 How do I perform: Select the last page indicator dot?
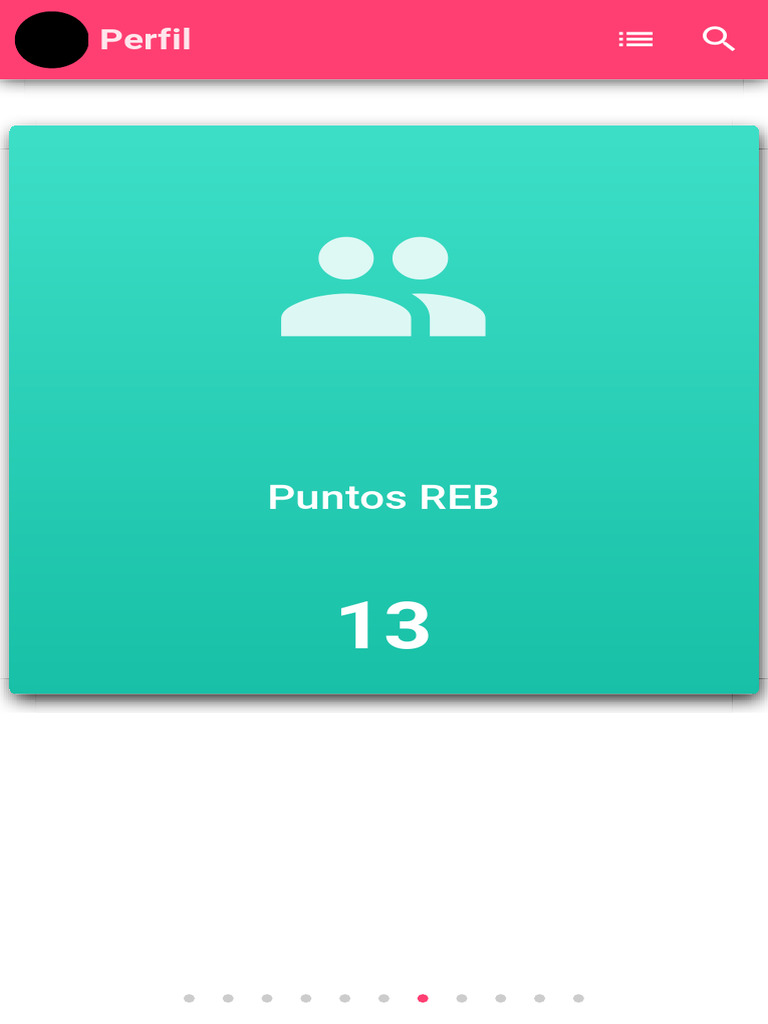coord(579,998)
